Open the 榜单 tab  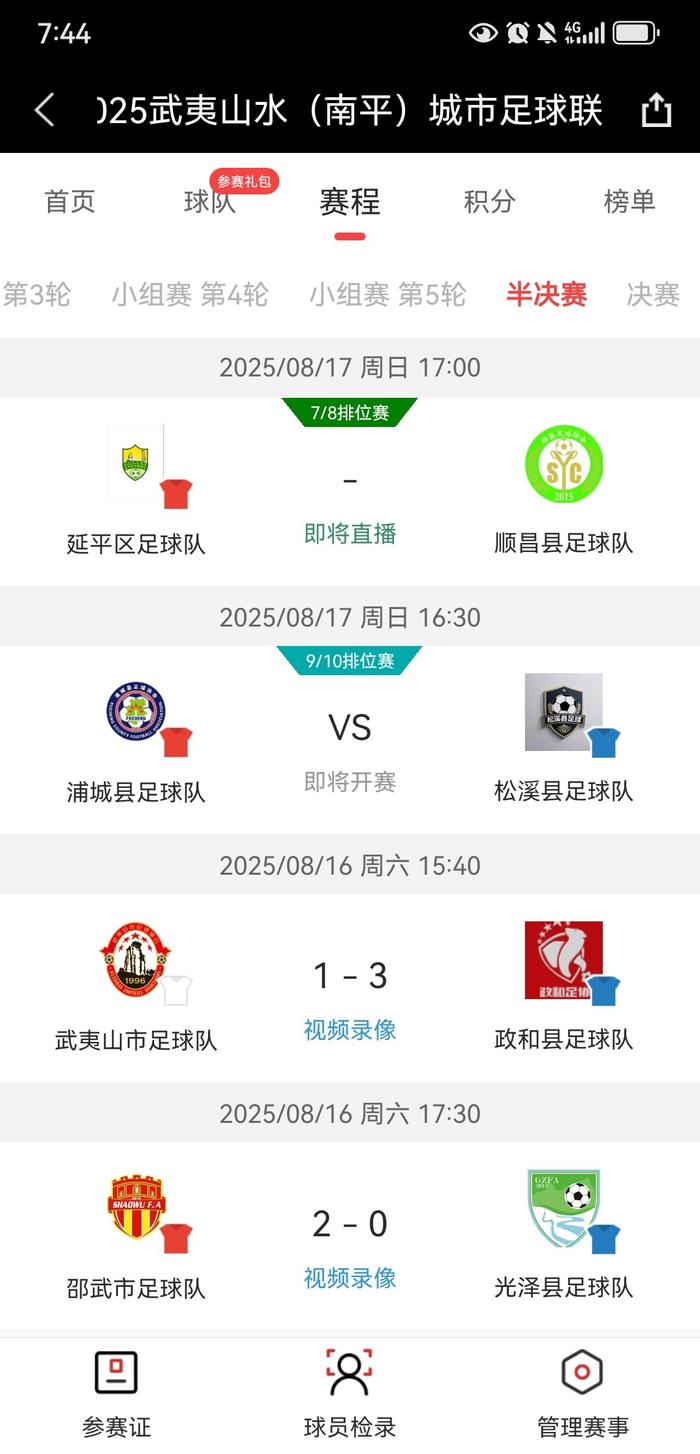point(629,202)
